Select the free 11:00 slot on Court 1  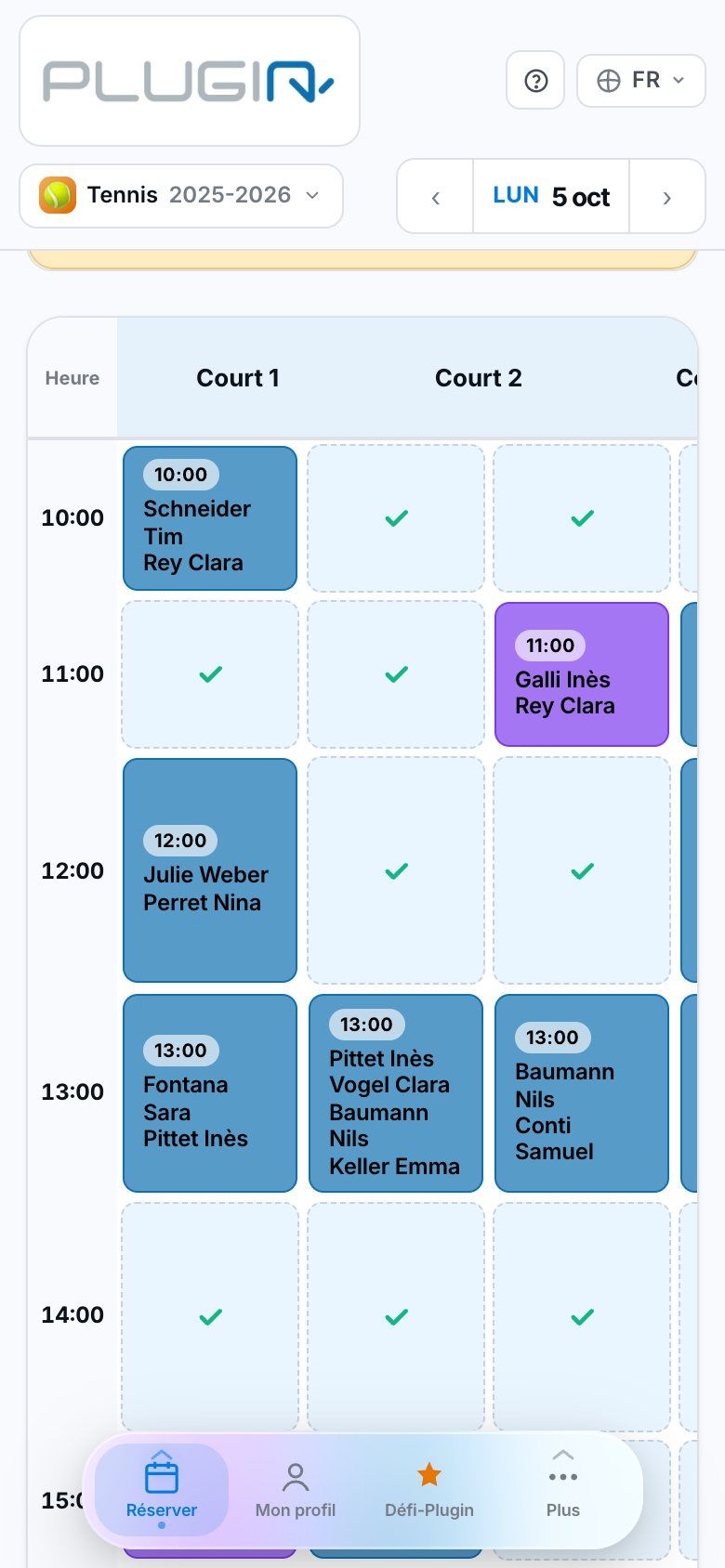[210, 674]
